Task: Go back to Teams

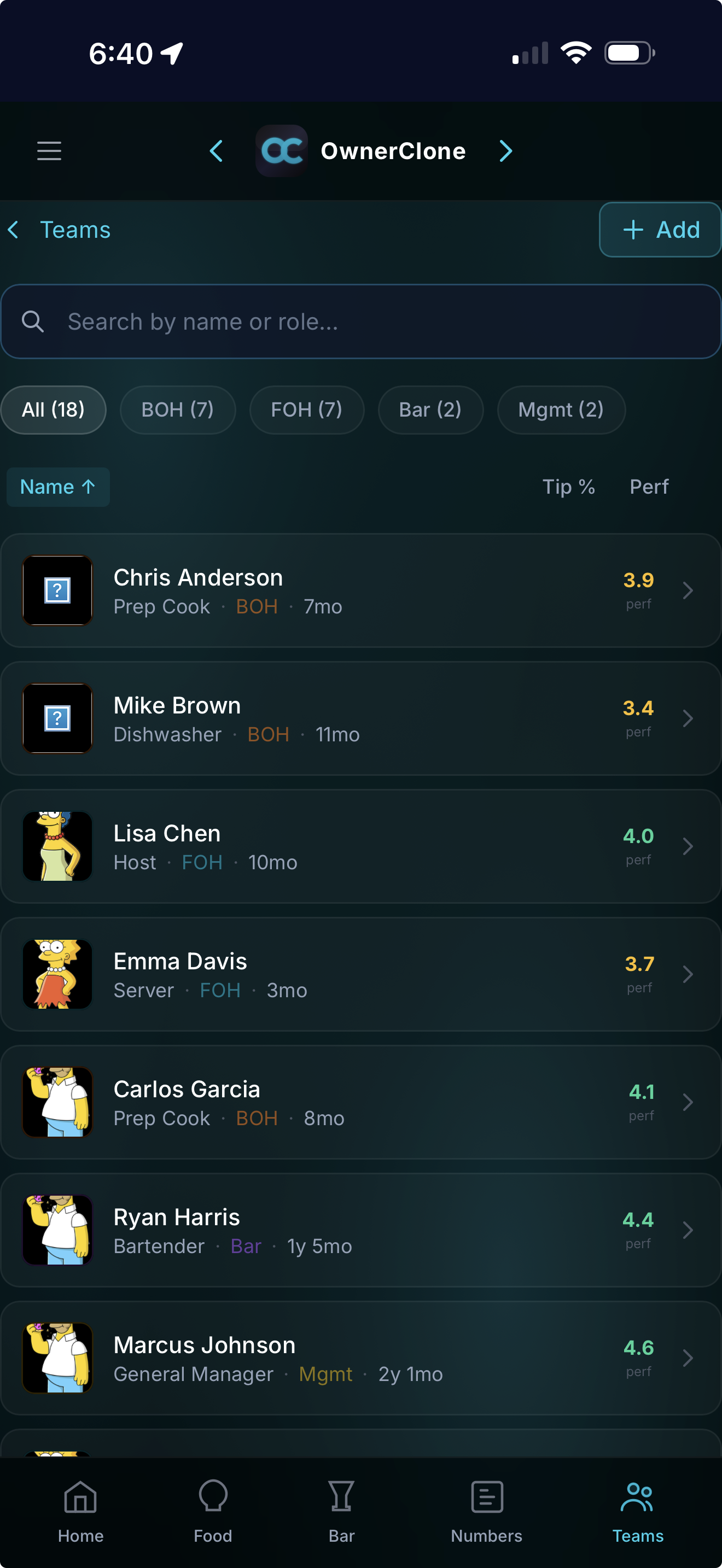Action: coord(60,230)
